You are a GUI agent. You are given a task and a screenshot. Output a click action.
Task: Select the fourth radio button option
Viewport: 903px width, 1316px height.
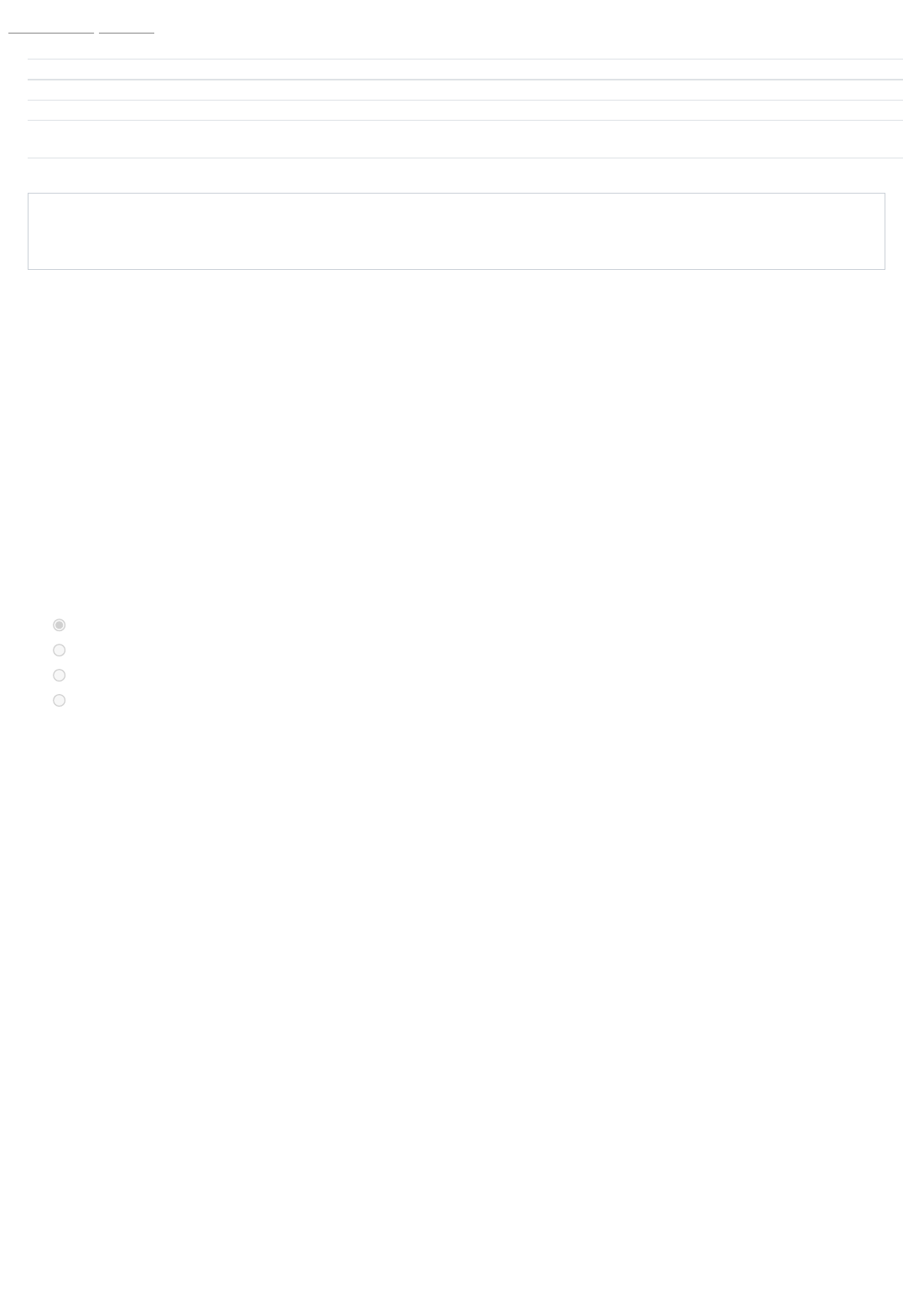click(59, 700)
